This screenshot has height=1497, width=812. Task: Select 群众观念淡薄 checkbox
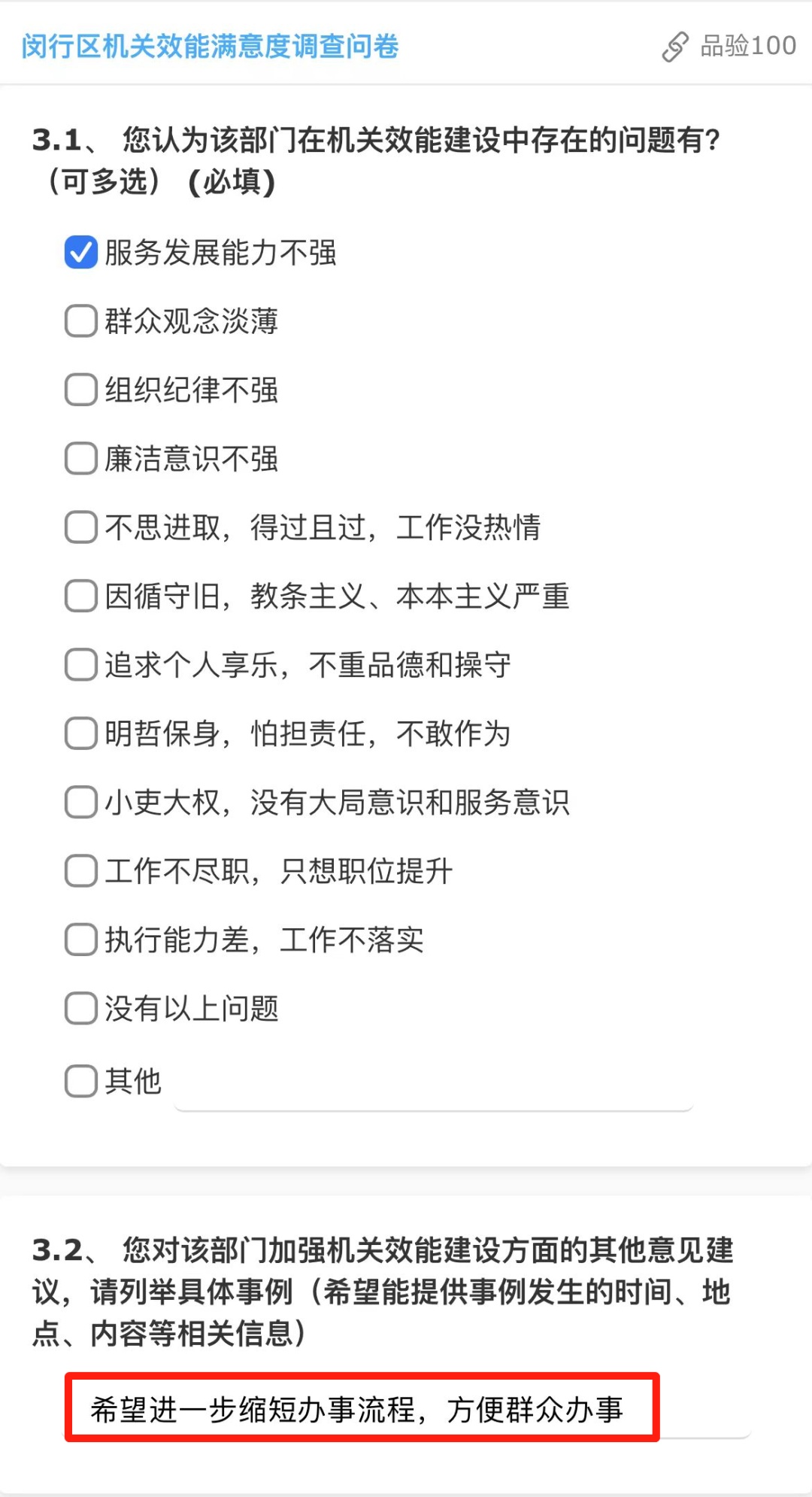pyautogui.click(x=81, y=321)
